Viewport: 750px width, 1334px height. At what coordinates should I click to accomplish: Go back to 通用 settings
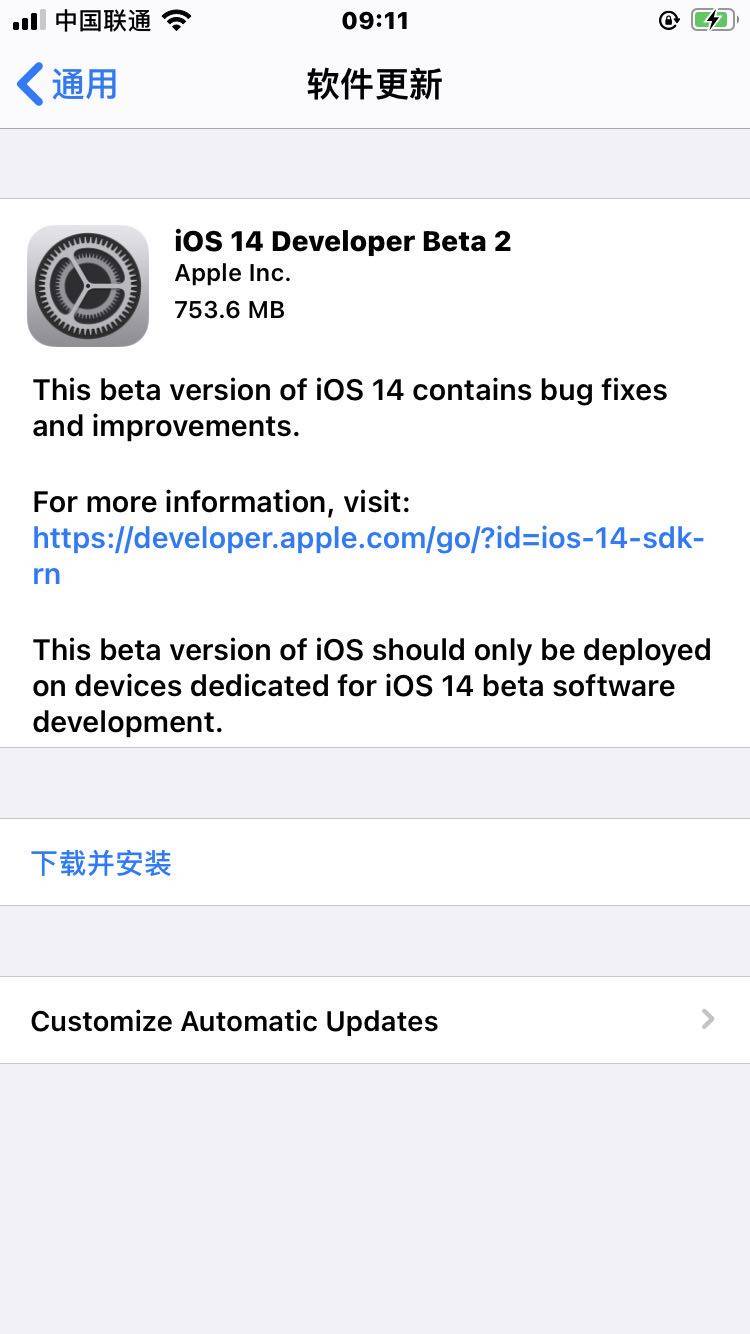click(x=68, y=85)
